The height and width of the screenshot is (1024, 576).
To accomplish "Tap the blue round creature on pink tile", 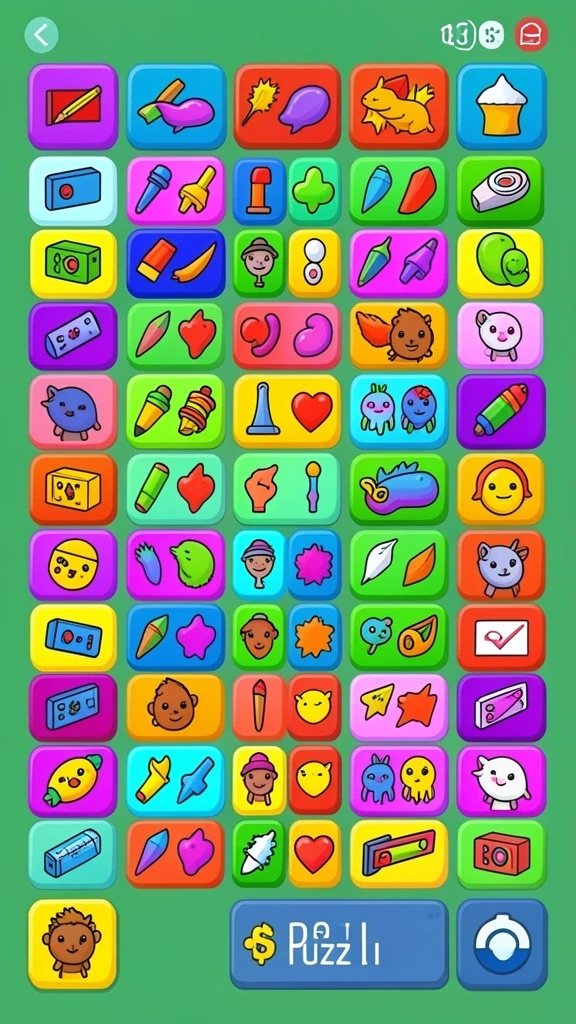I will pos(73,411).
